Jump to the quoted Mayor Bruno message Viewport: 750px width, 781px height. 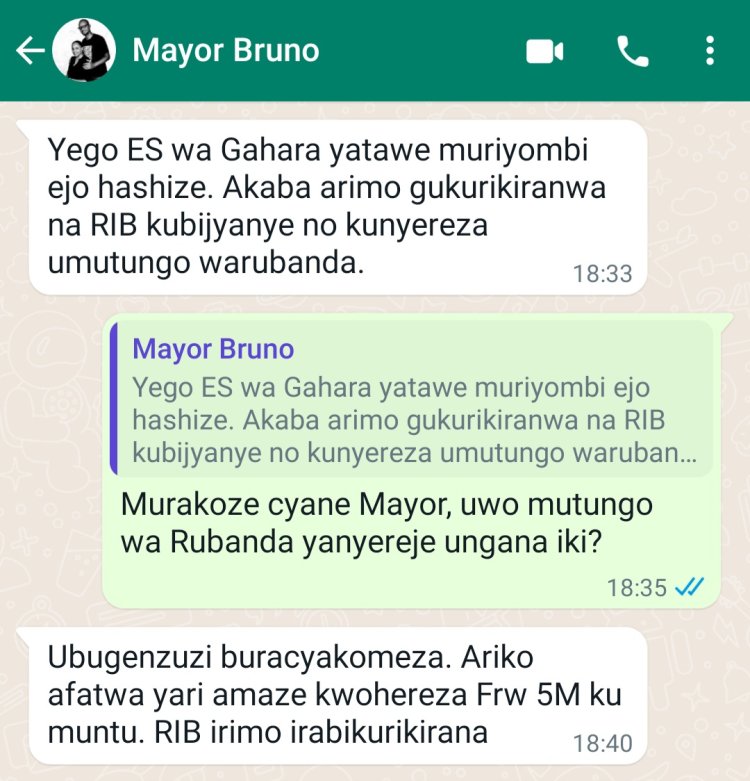coord(410,398)
